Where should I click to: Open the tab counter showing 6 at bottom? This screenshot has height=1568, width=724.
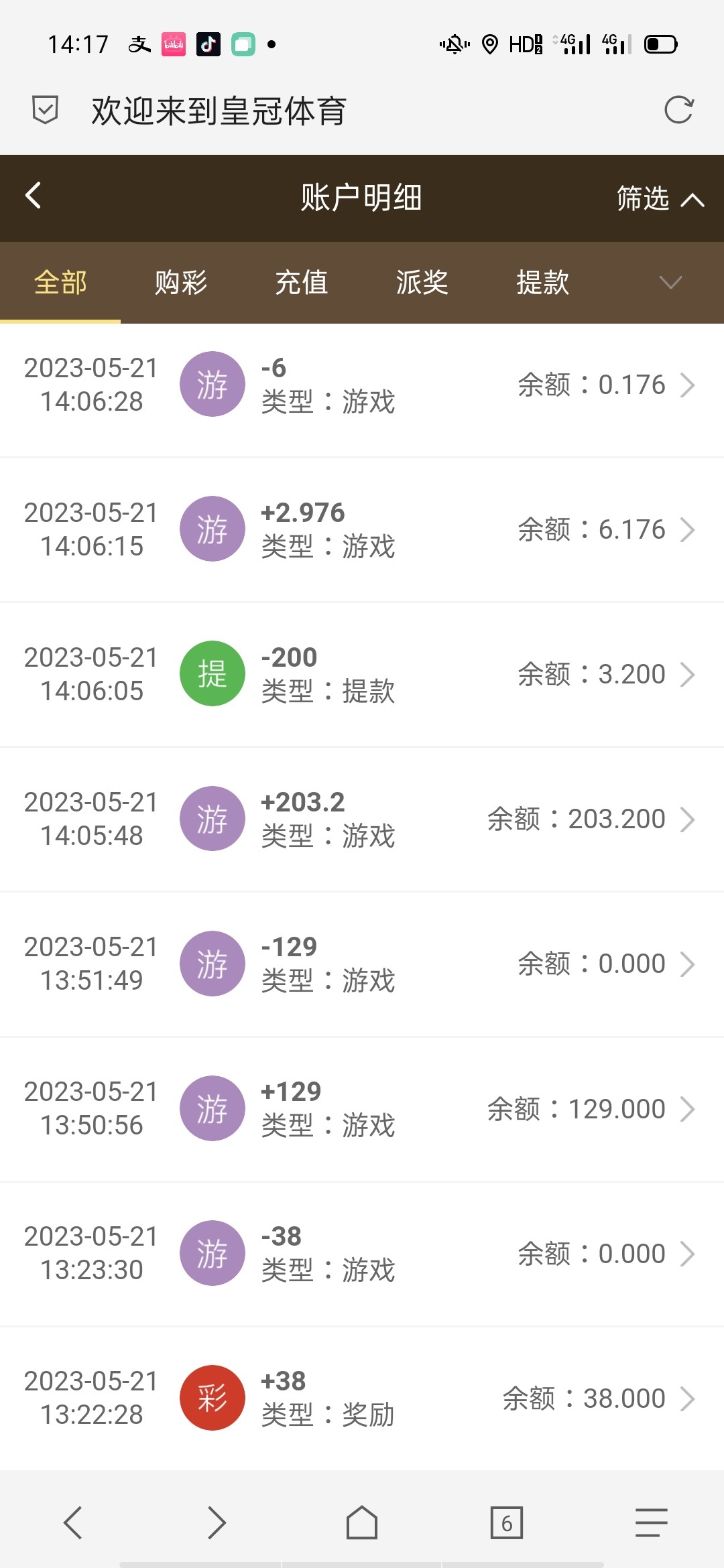point(507,1521)
